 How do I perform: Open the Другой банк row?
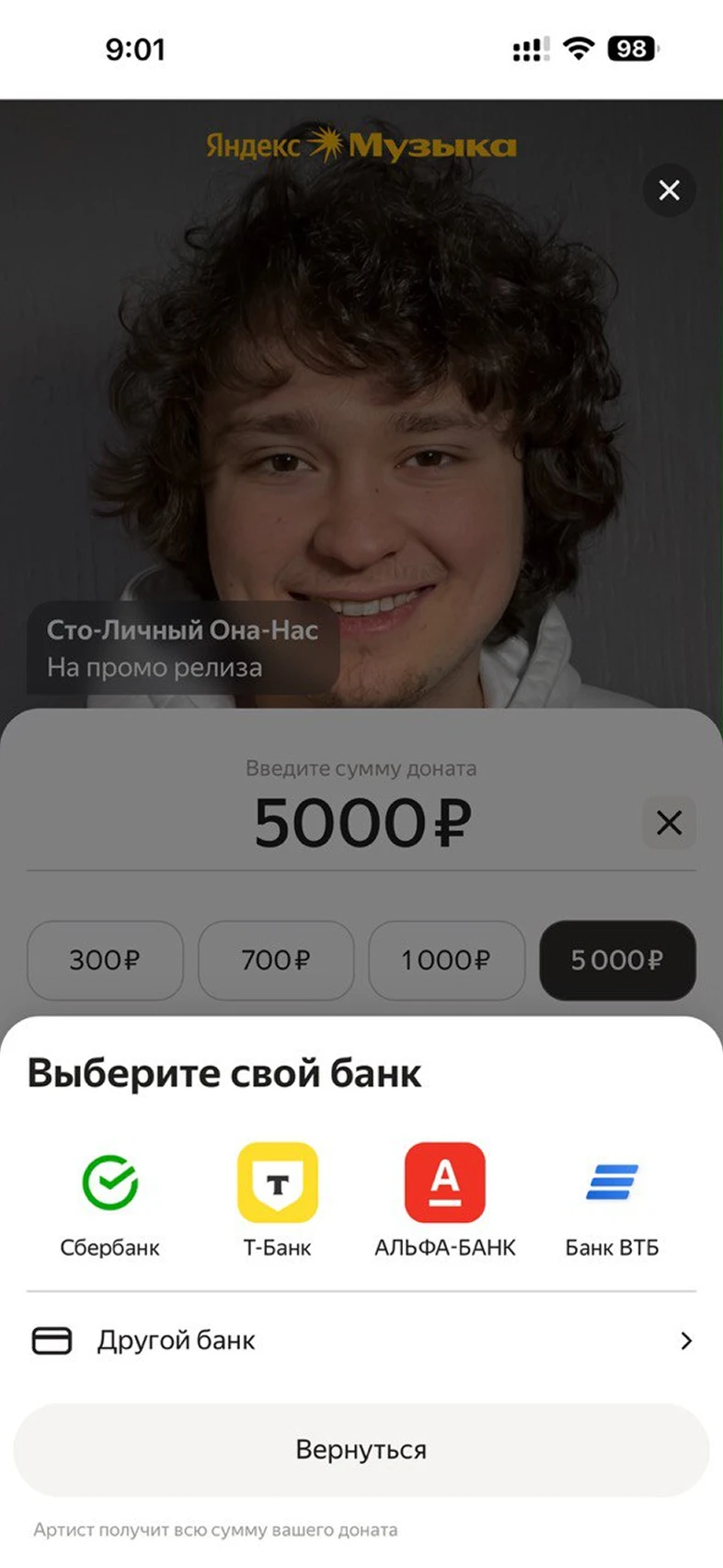pyautogui.click(x=361, y=1341)
